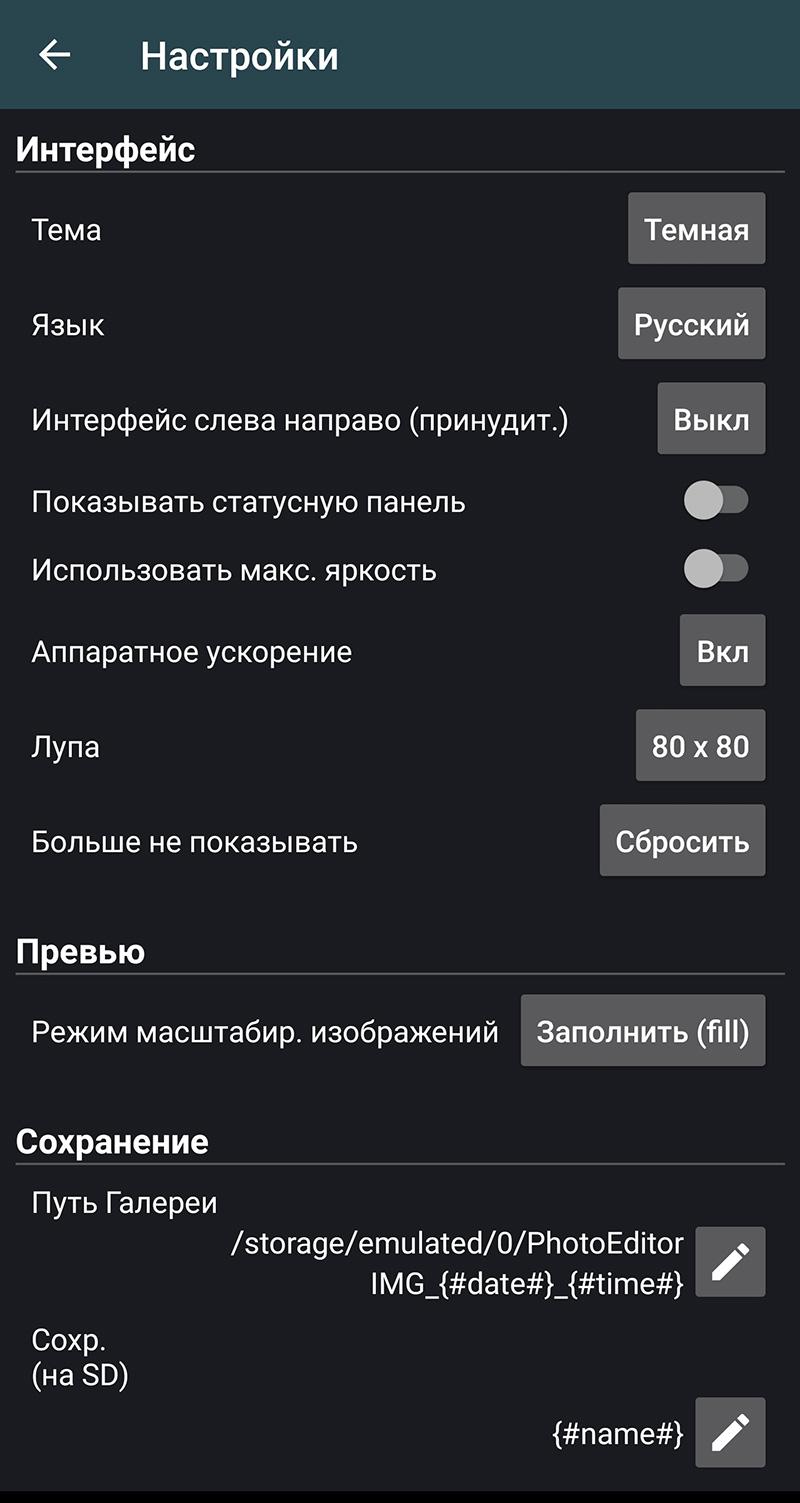Go back from Настройки screen
800x1503 pixels.
[x=54, y=55]
